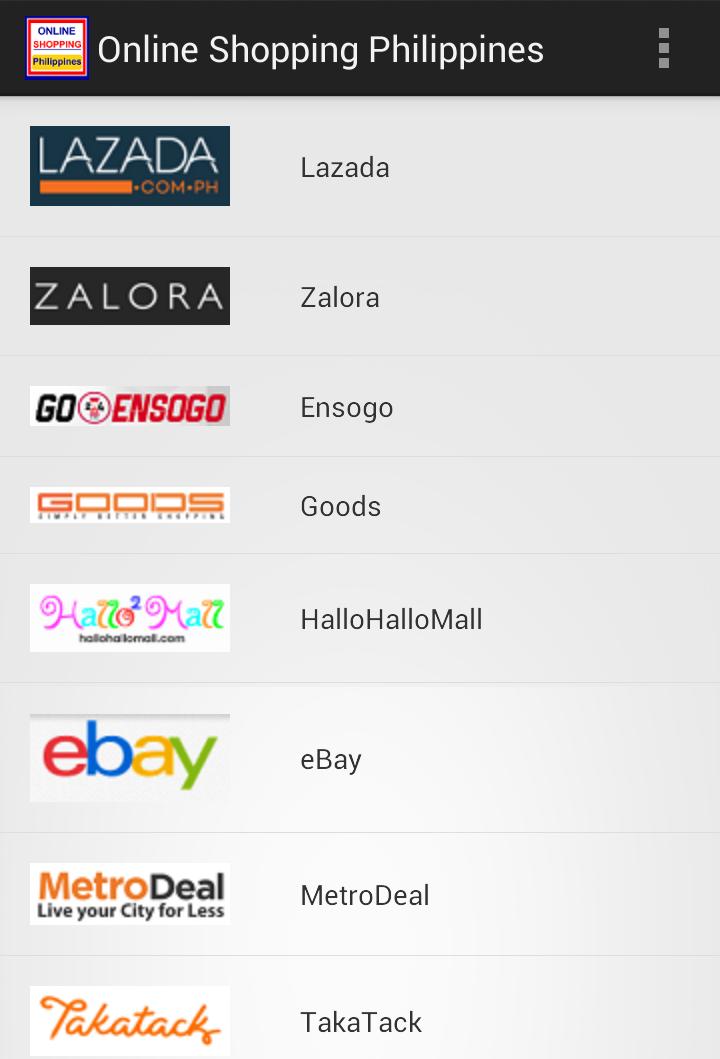Screen dimensions: 720x1059
Task: Tap the MetroDeal logo
Action: click(129, 893)
